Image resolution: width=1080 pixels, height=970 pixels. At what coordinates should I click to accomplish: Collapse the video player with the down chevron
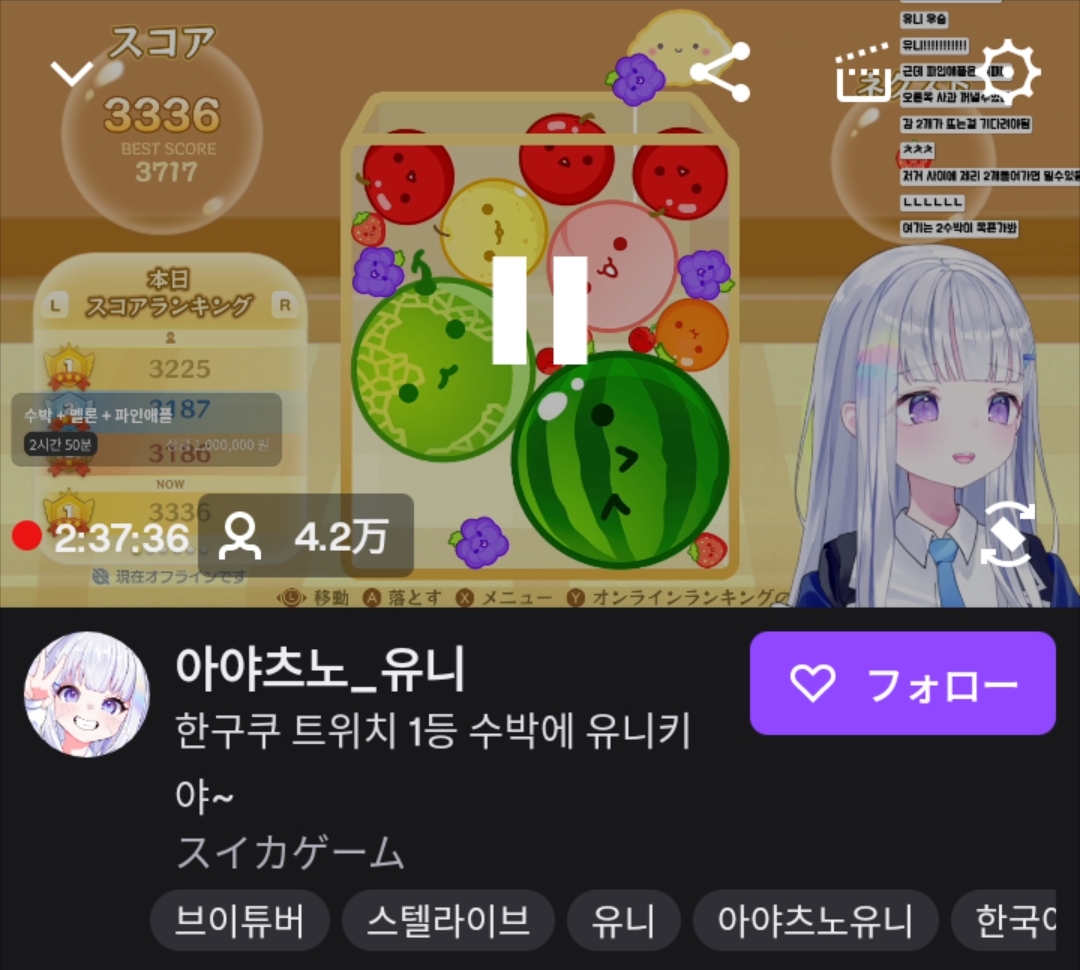[x=72, y=72]
